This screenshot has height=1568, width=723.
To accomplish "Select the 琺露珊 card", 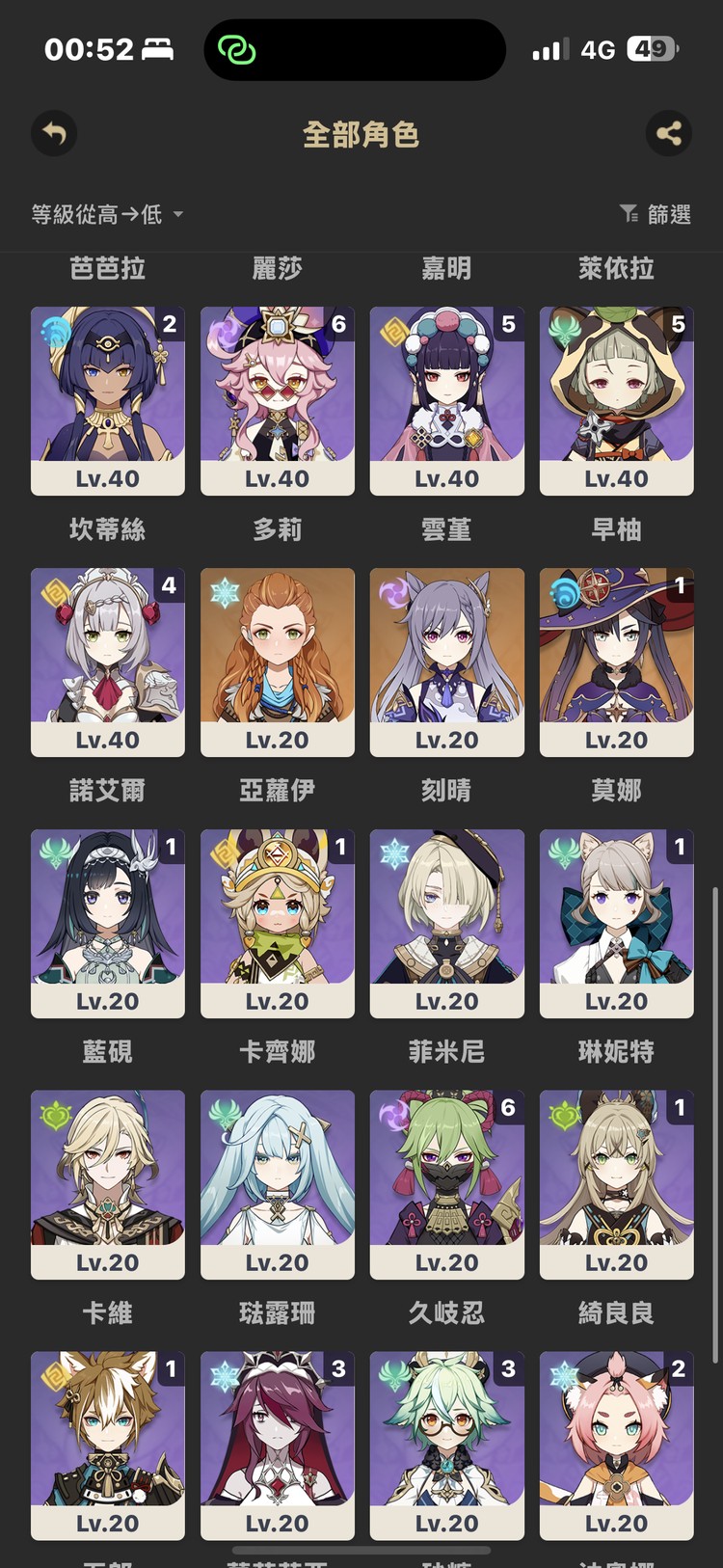I will [278, 1185].
